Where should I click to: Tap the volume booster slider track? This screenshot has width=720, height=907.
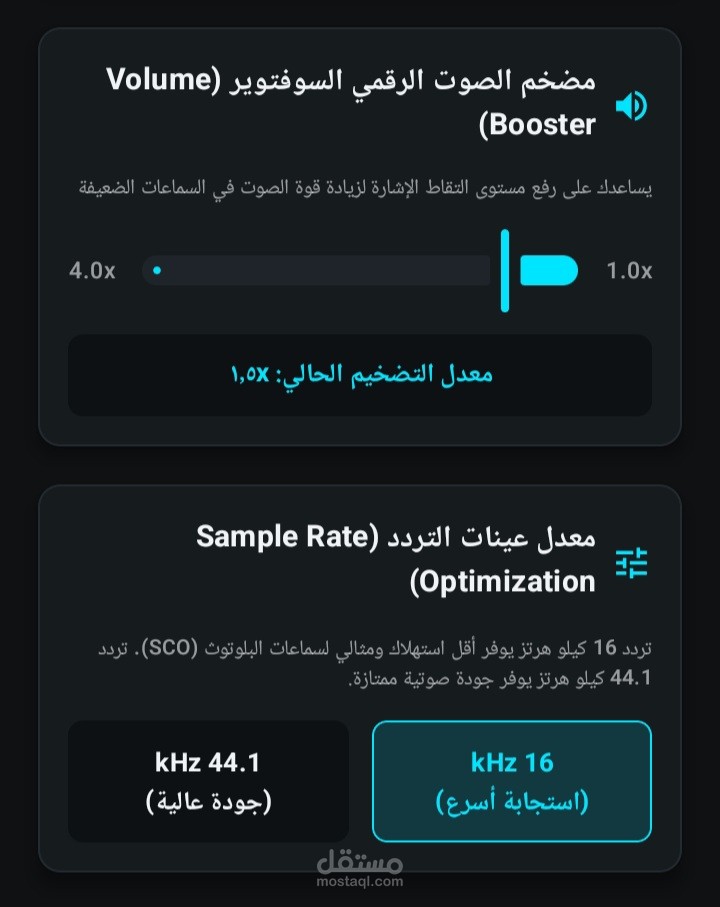(x=360, y=271)
